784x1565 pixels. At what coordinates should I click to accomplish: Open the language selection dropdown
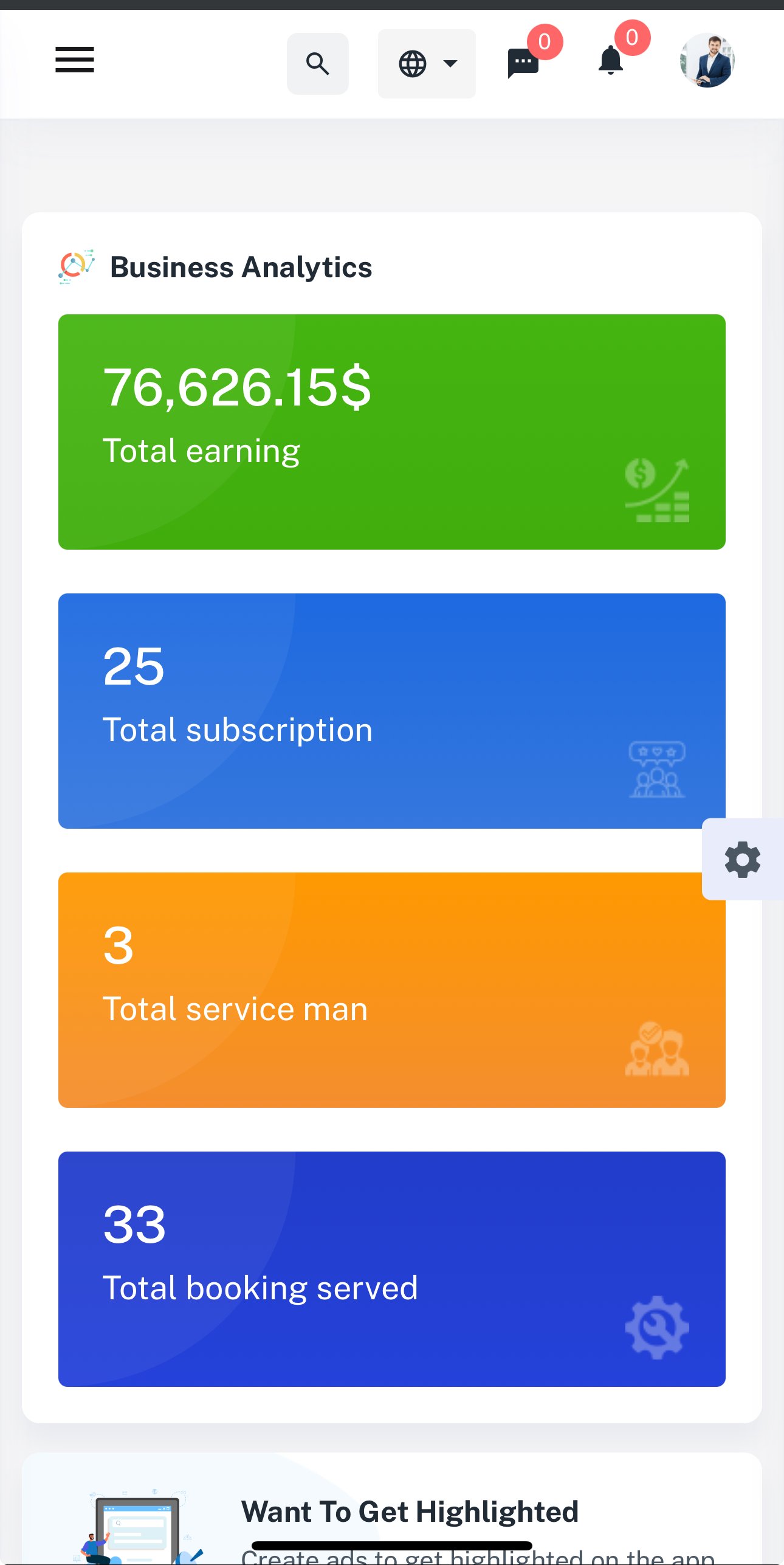click(x=426, y=63)
